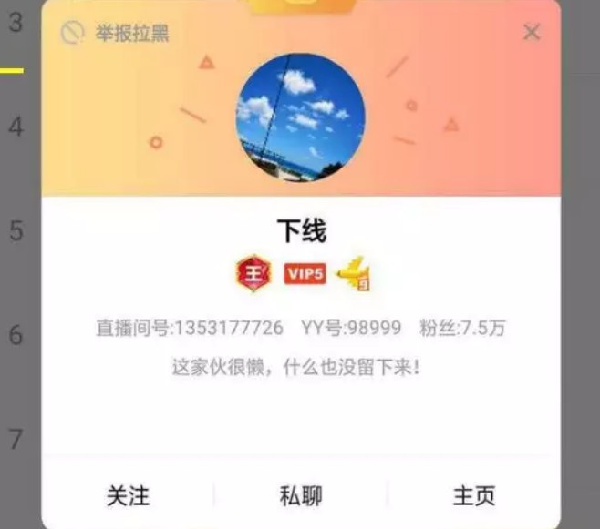
Task: Follow this user via 关注
Action: tap(128, 496)
